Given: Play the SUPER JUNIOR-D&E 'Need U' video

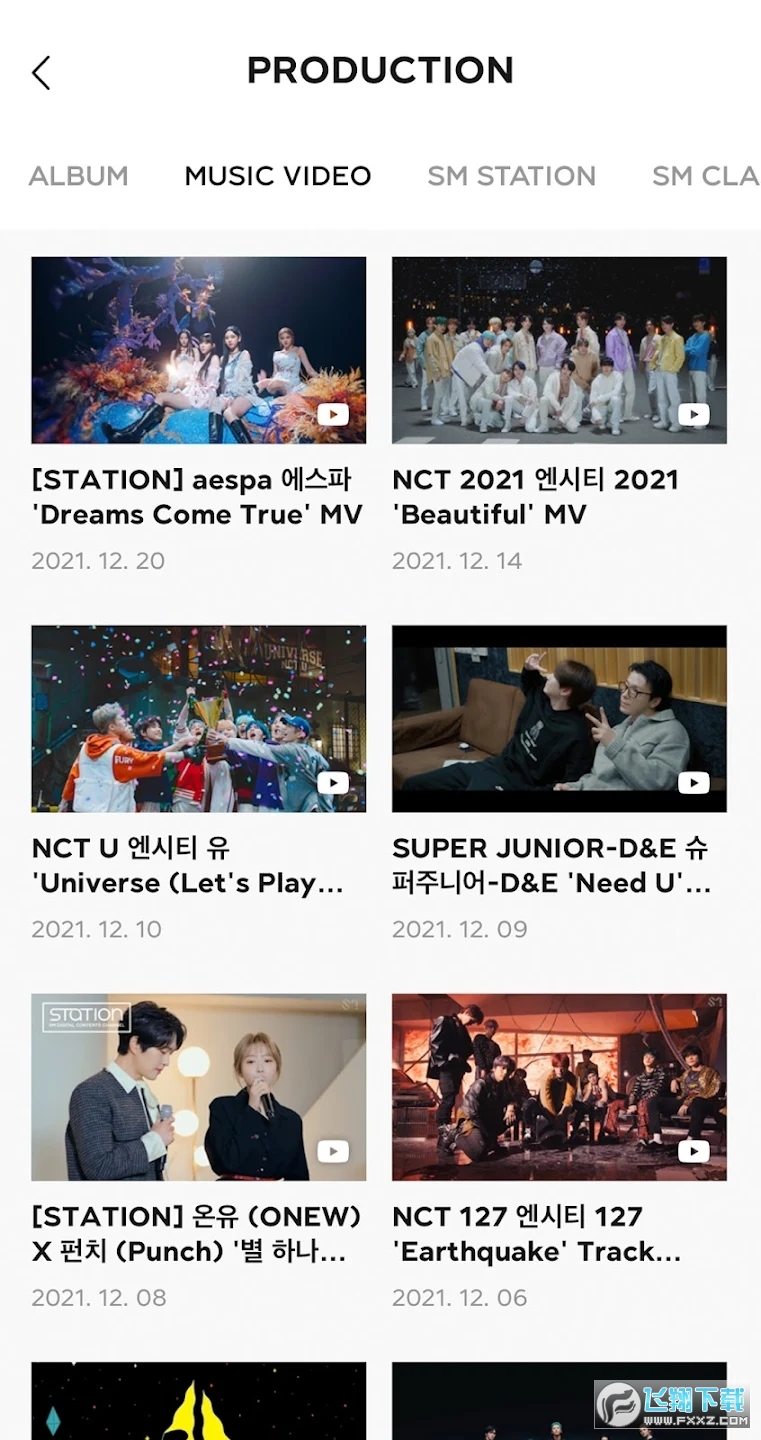Looking at the screenshot, I should (691, 782).
